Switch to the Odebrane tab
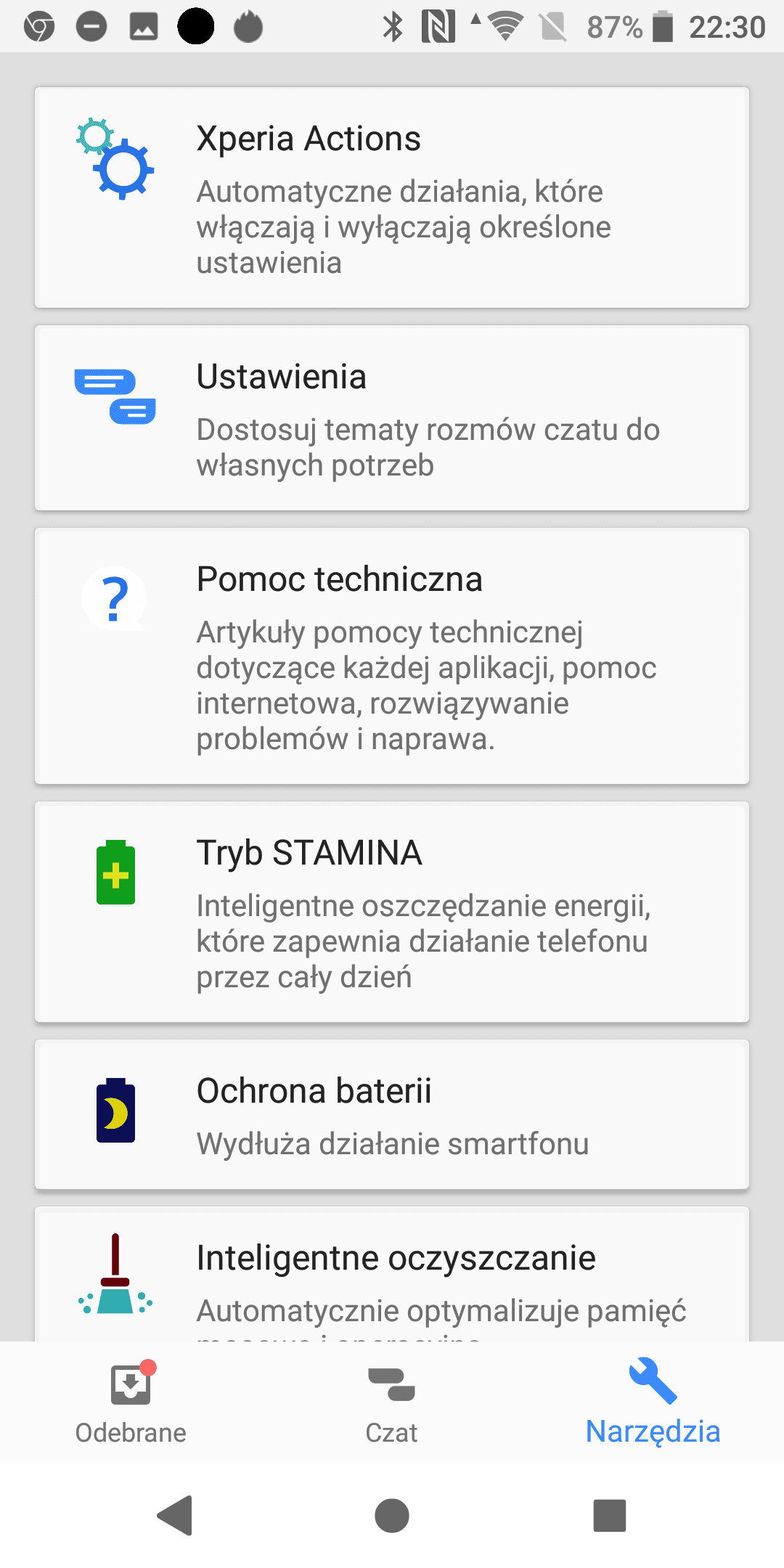This screenshot has width=784, height=1568. pyautogui.click(x=131, y=1402)
